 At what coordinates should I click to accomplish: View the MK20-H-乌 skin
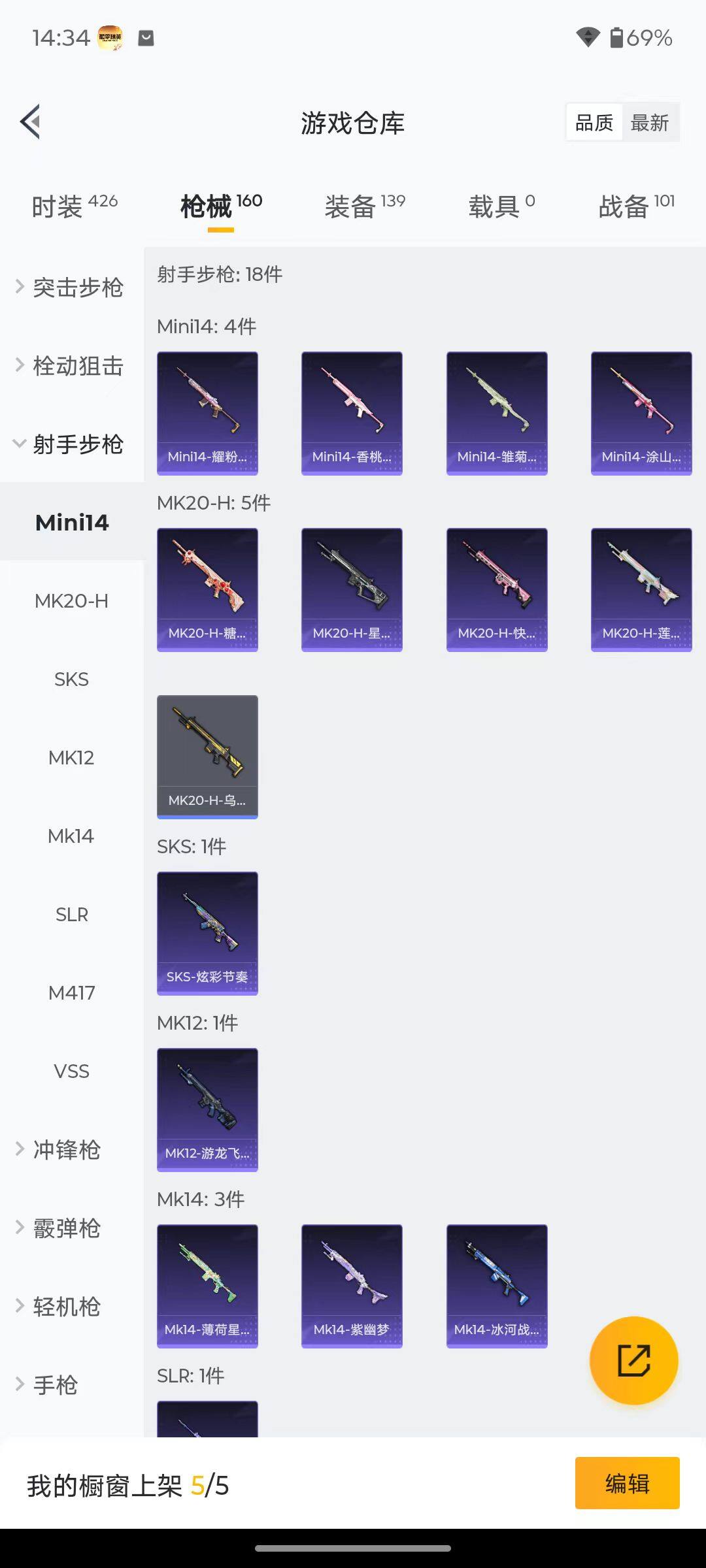click(207, 757)
